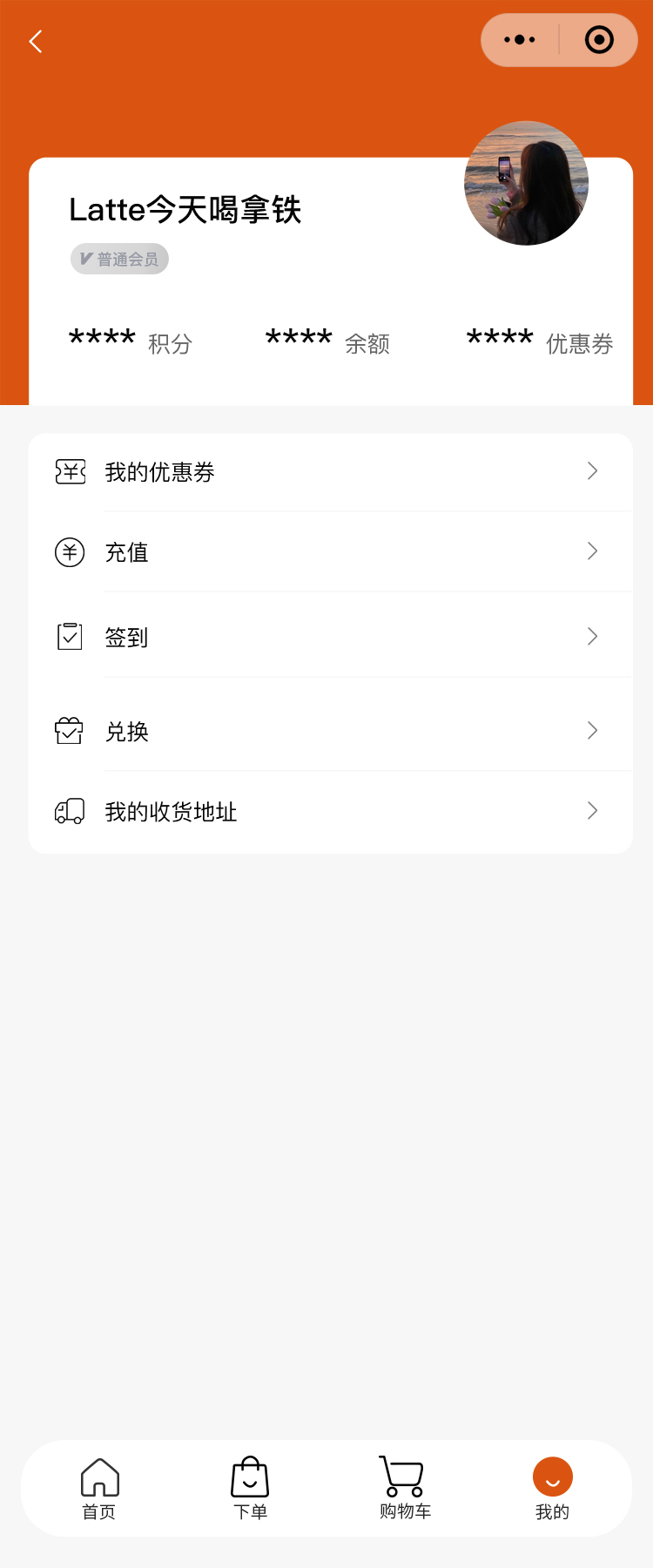Select the 我的 tab
653x1568 pixels.
[552, 1488]
